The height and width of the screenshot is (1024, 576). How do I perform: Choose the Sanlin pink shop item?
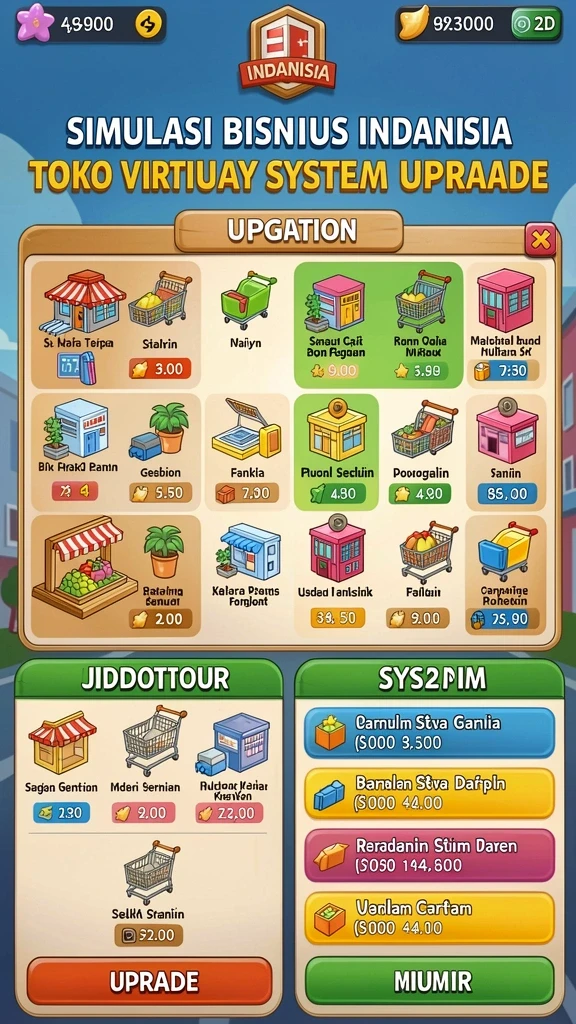506,452
